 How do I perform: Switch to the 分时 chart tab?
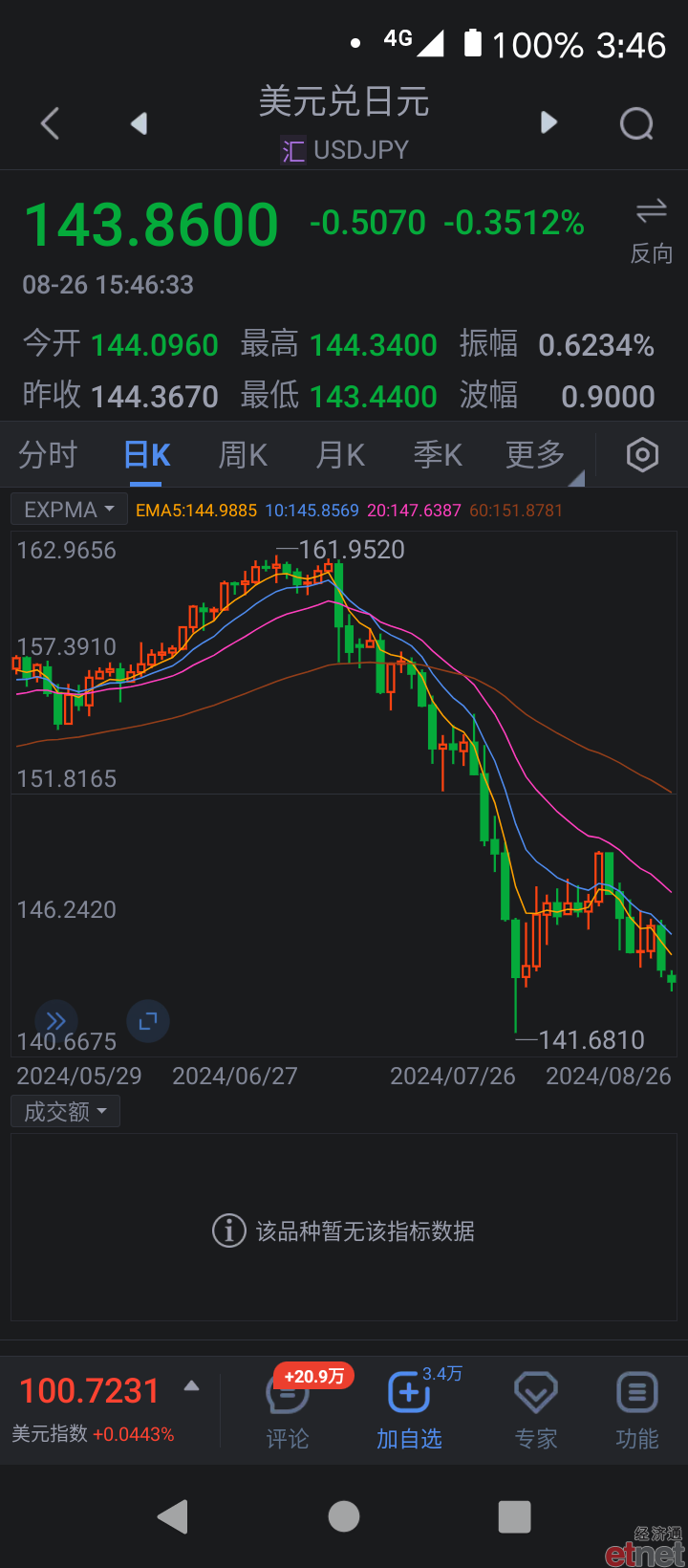tap(48, 455)
